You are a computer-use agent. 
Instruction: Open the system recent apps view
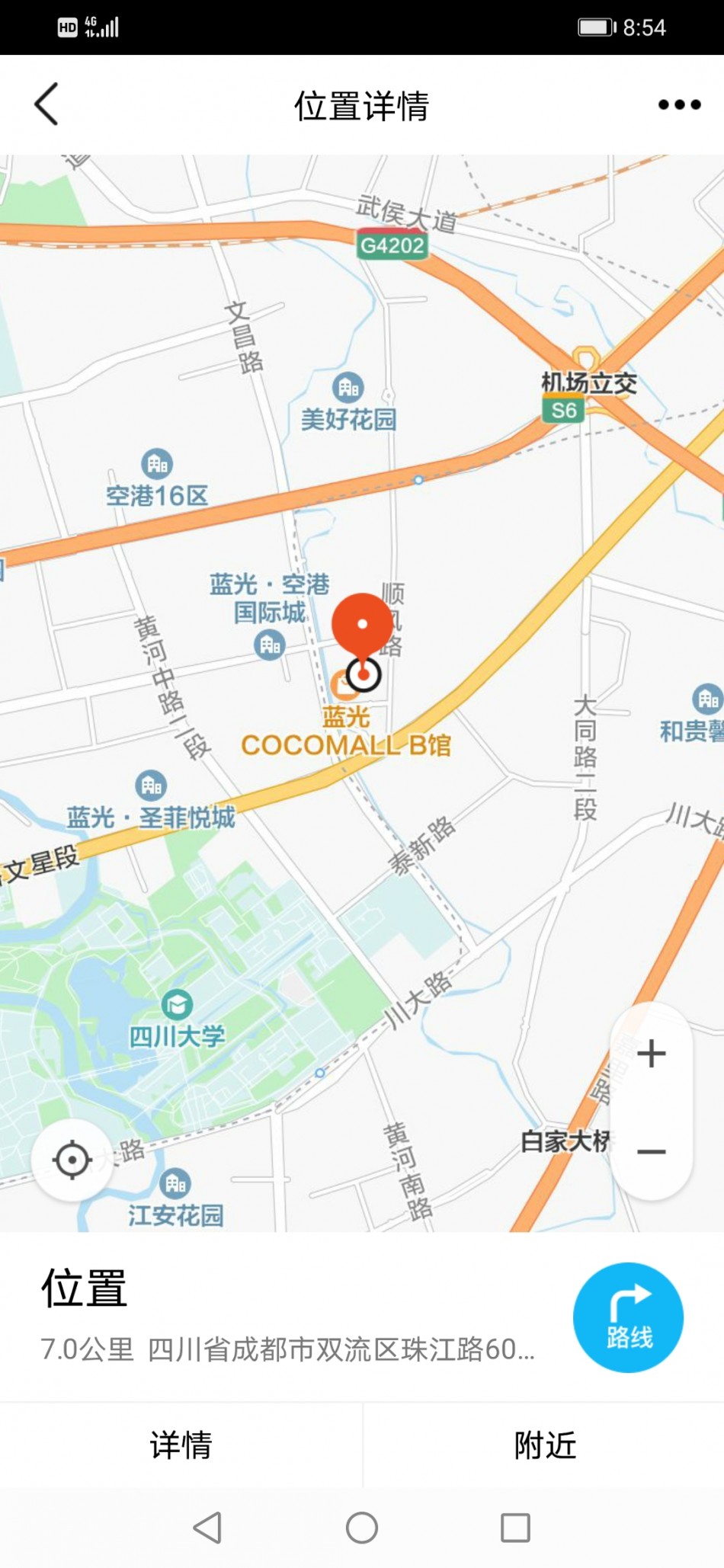515,1527
